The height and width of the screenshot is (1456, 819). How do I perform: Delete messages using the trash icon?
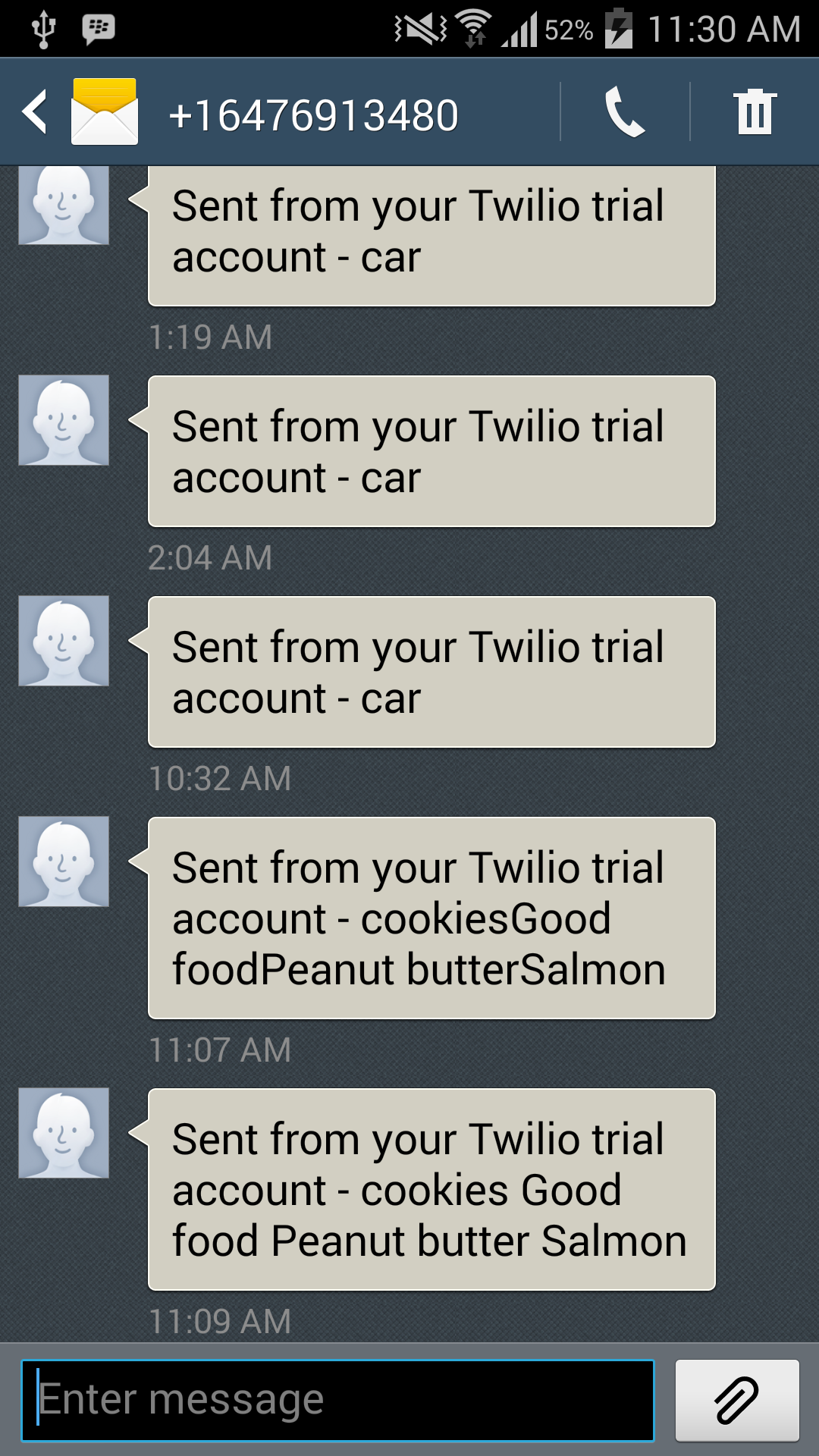pyautogui.click(x=755, y=112)
